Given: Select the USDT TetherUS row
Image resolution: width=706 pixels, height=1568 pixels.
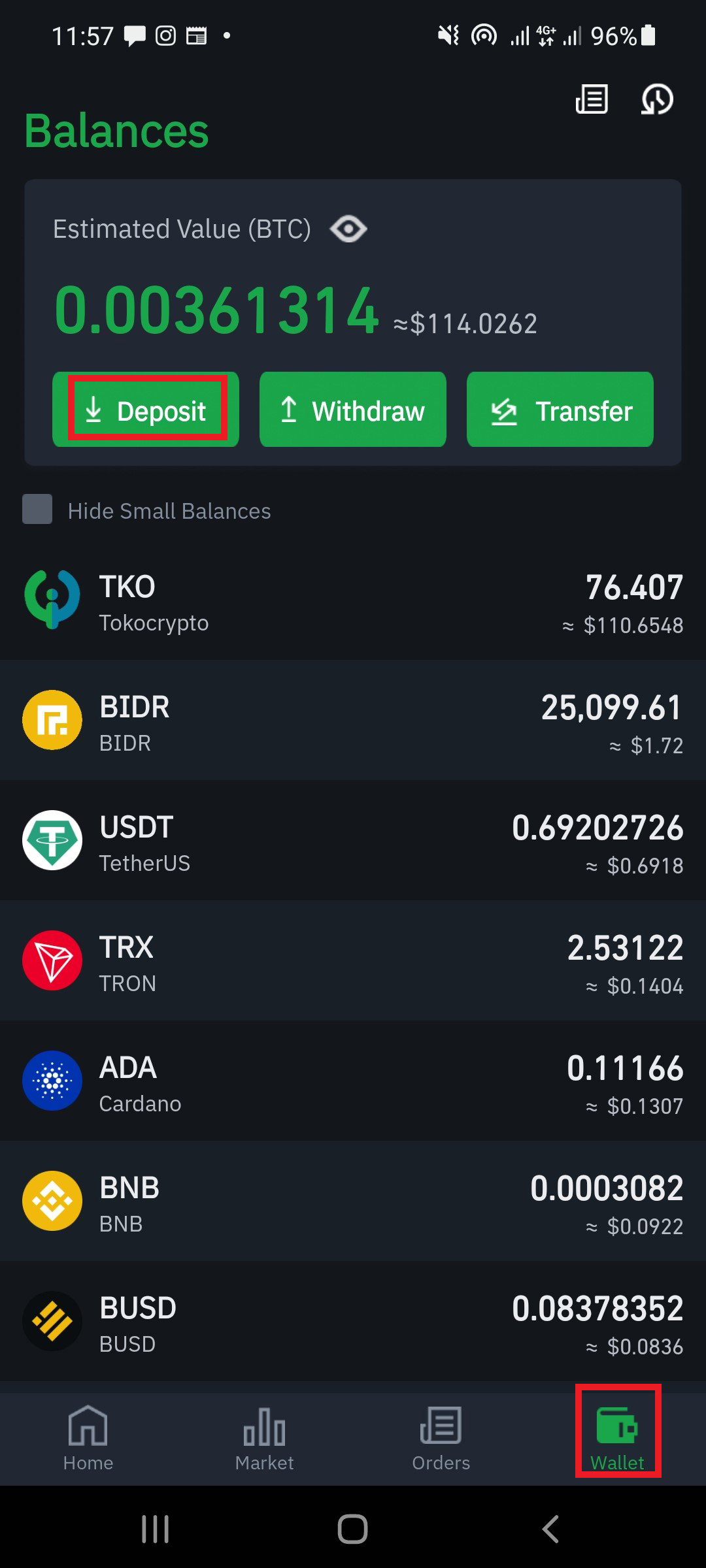Looking at the screenshot, I should [353, 841].
